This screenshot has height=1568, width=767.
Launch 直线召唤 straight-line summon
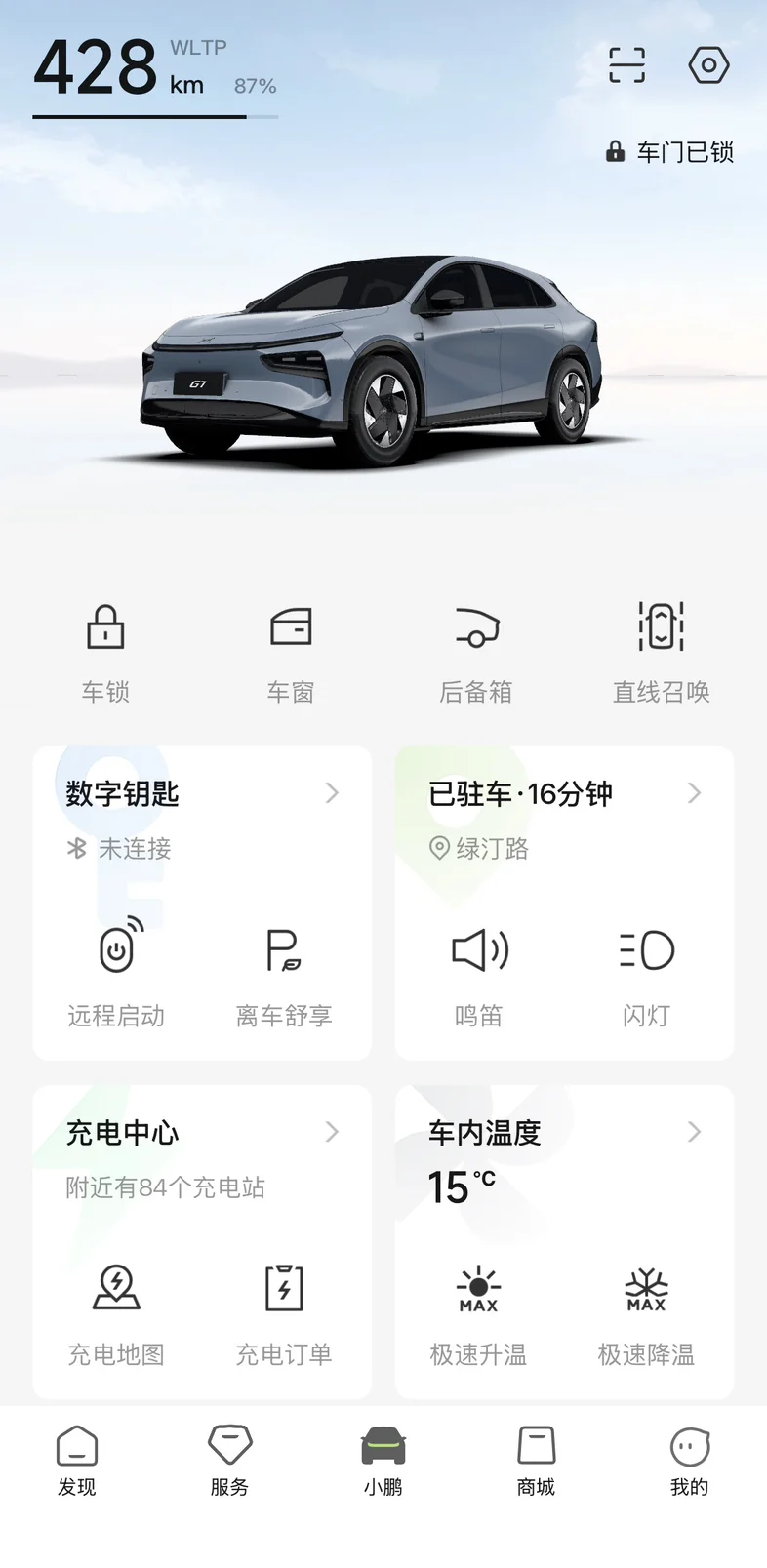(661, 651)
